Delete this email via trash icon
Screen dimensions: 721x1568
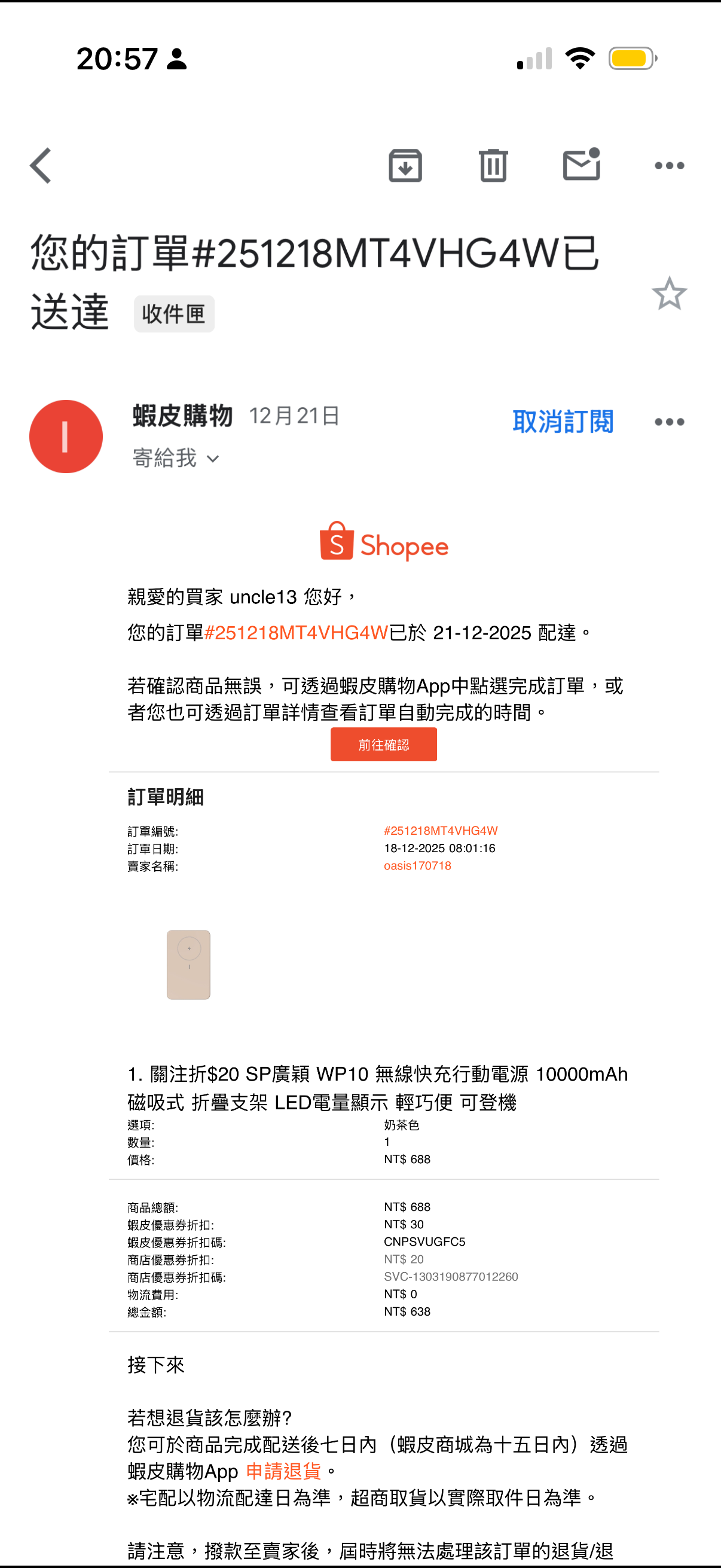(x=493, y=166)
